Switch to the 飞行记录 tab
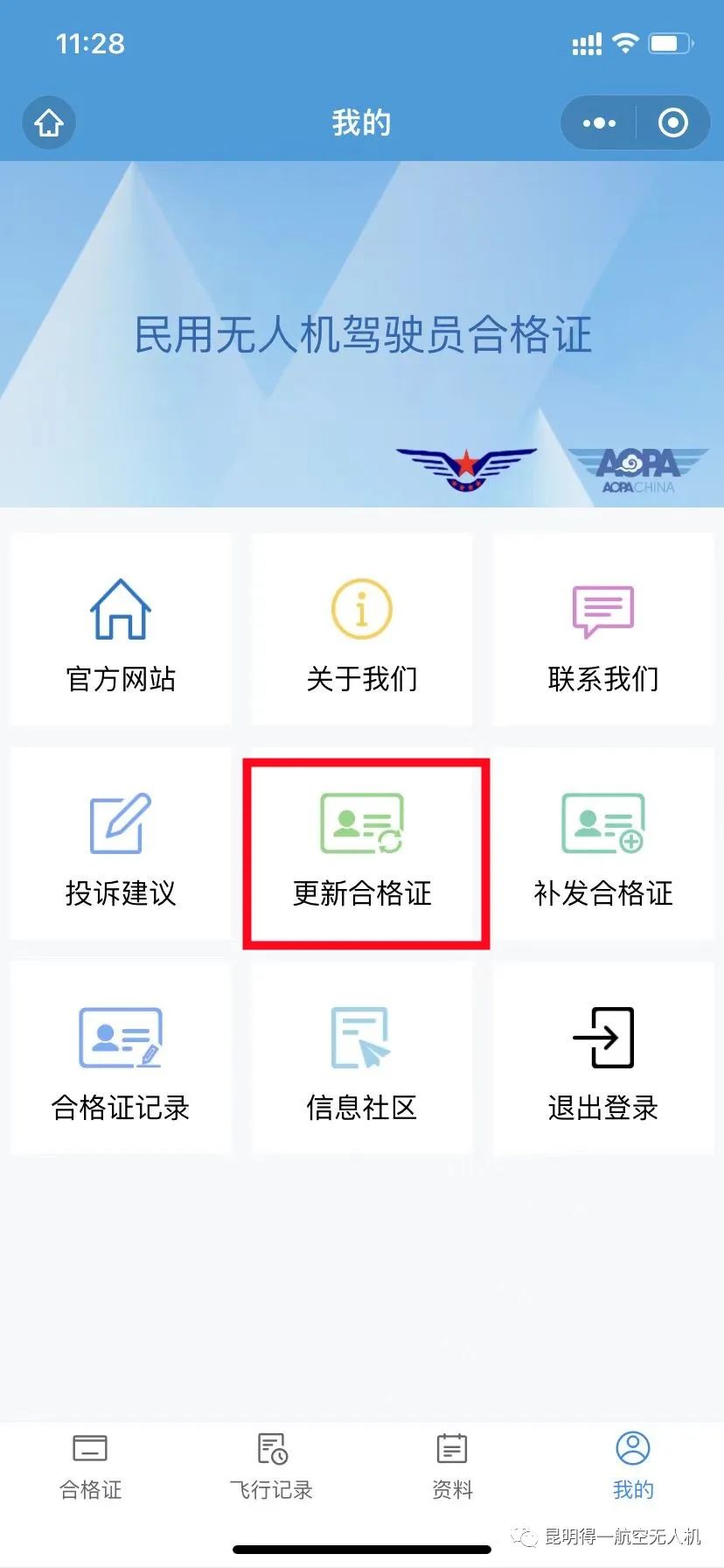The width and height of the screenshot is (724, 1568). [x=271, y=1468]
